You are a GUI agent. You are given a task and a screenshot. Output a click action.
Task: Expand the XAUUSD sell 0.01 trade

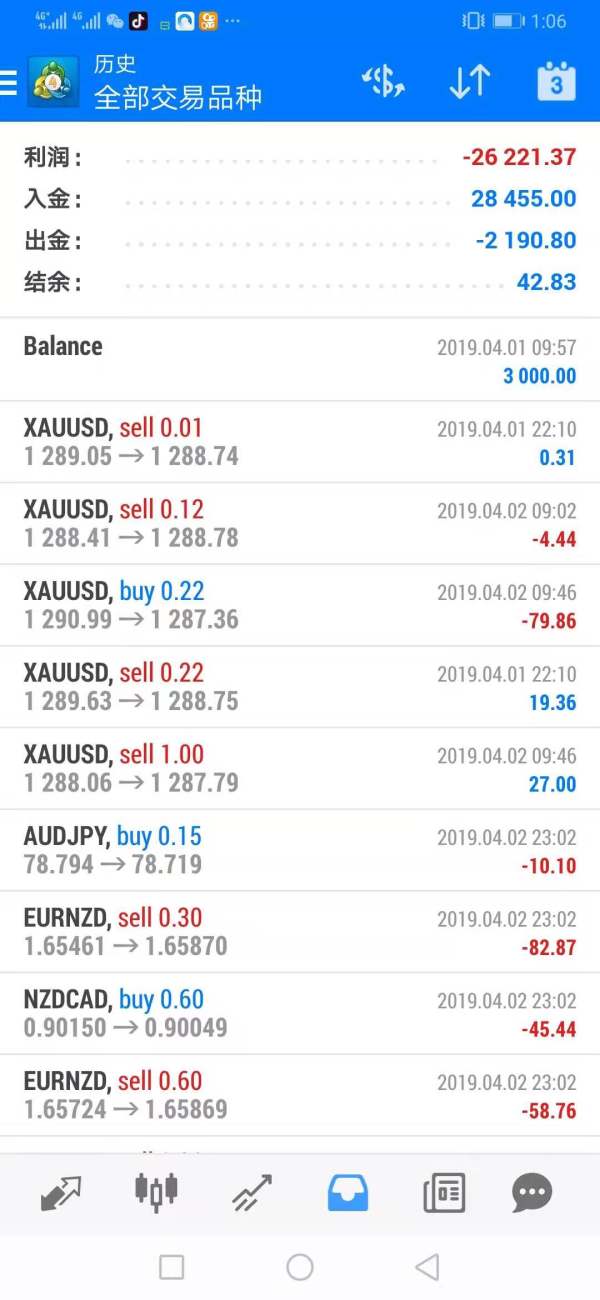click(x=300, y=442)
